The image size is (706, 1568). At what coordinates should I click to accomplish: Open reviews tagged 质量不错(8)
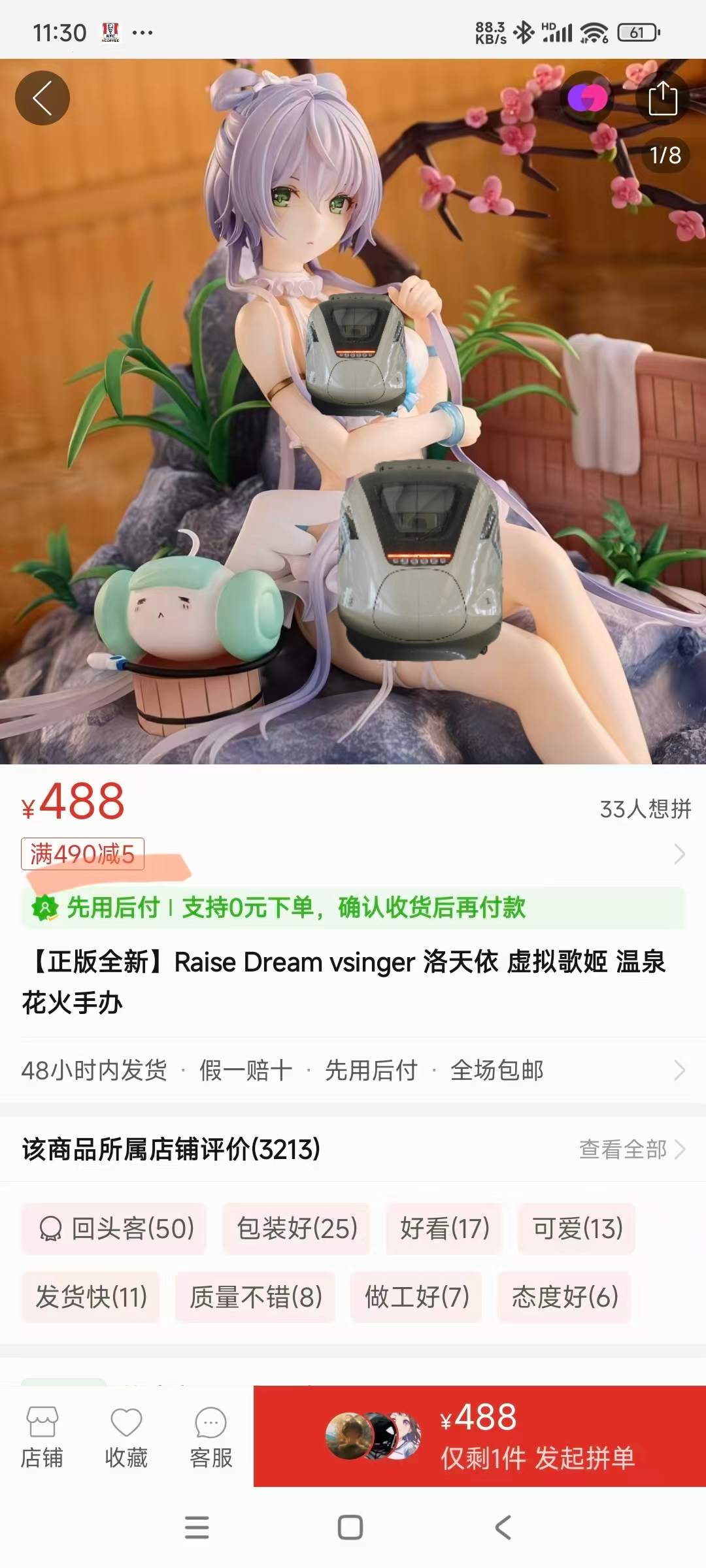click(x=255, y=1297)
